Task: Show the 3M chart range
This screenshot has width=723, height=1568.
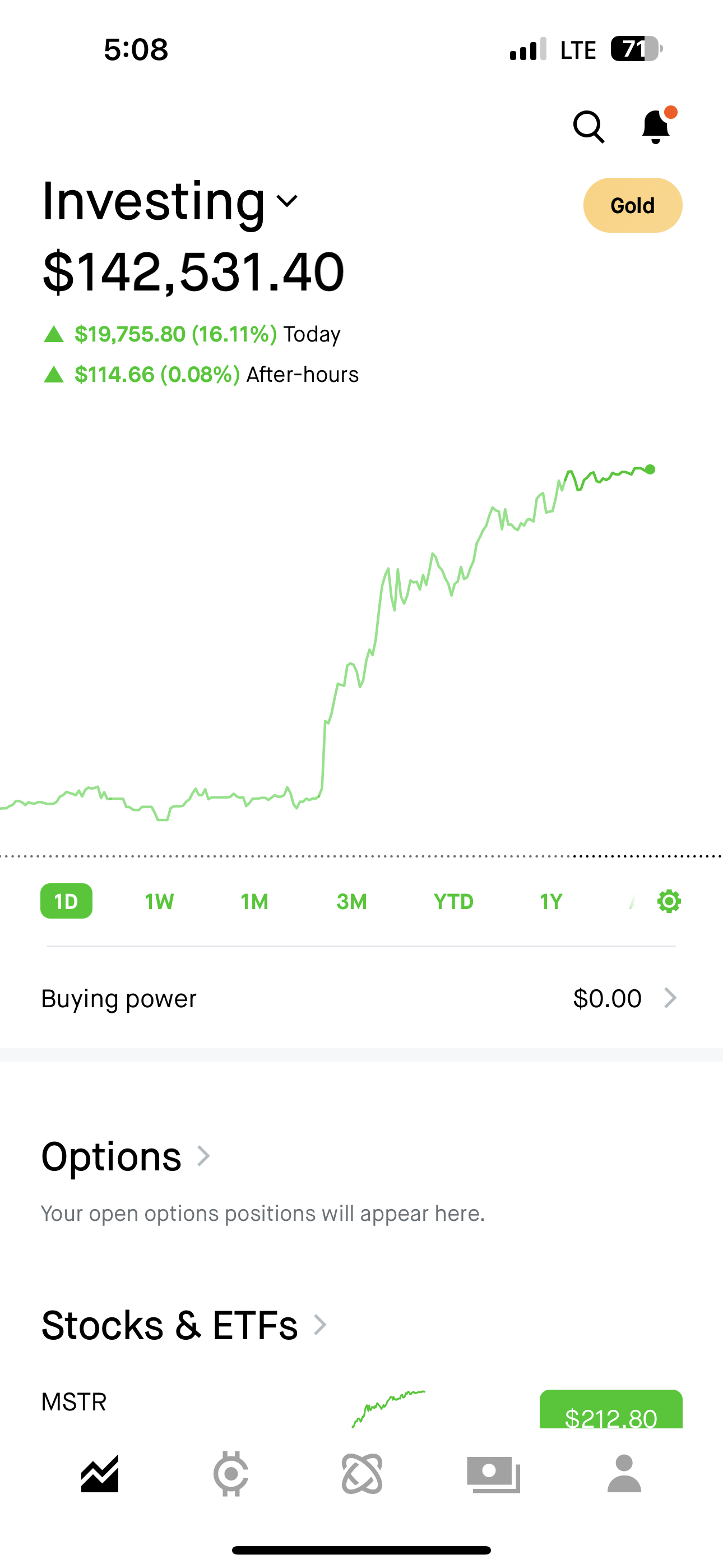Action: 352,901
